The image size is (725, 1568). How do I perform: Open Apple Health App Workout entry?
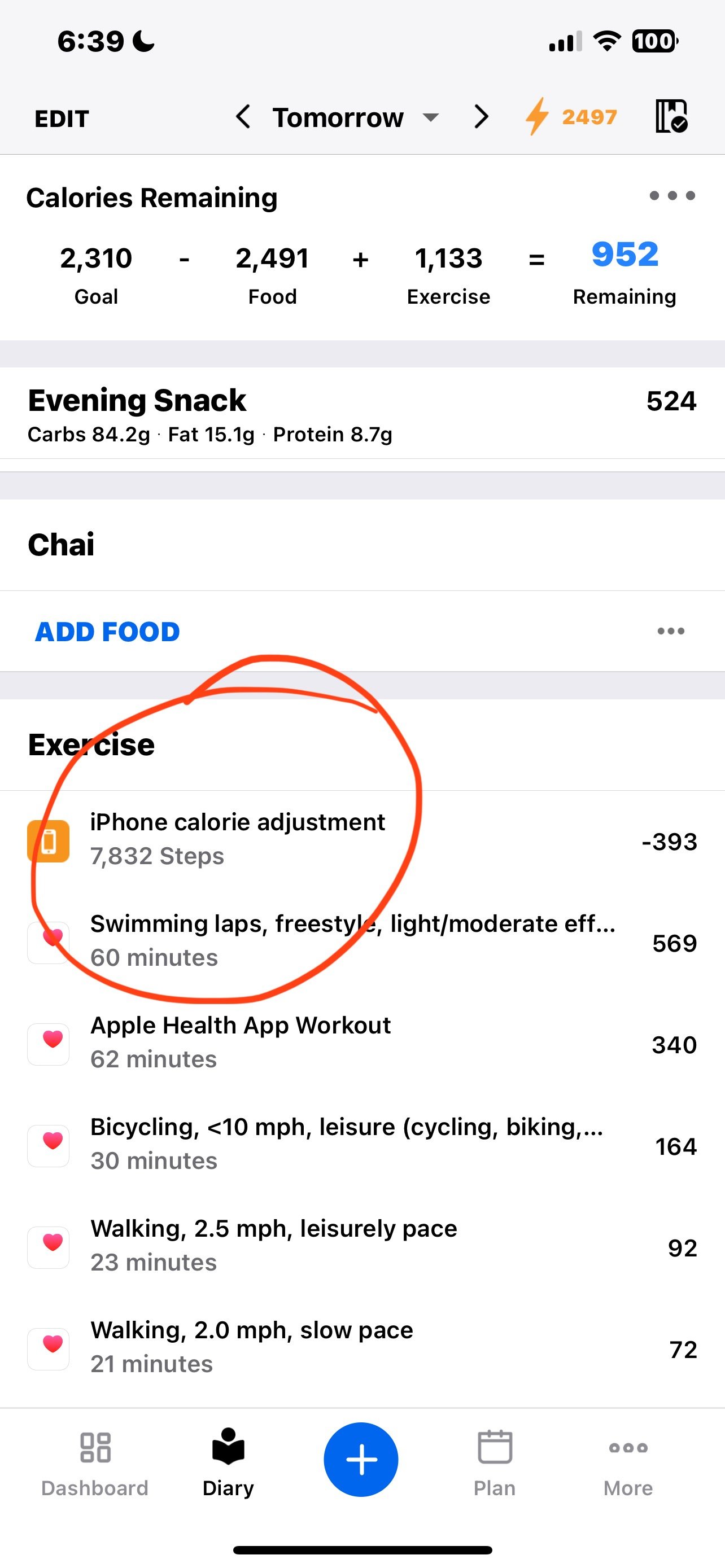click(x=361, y=1043)
